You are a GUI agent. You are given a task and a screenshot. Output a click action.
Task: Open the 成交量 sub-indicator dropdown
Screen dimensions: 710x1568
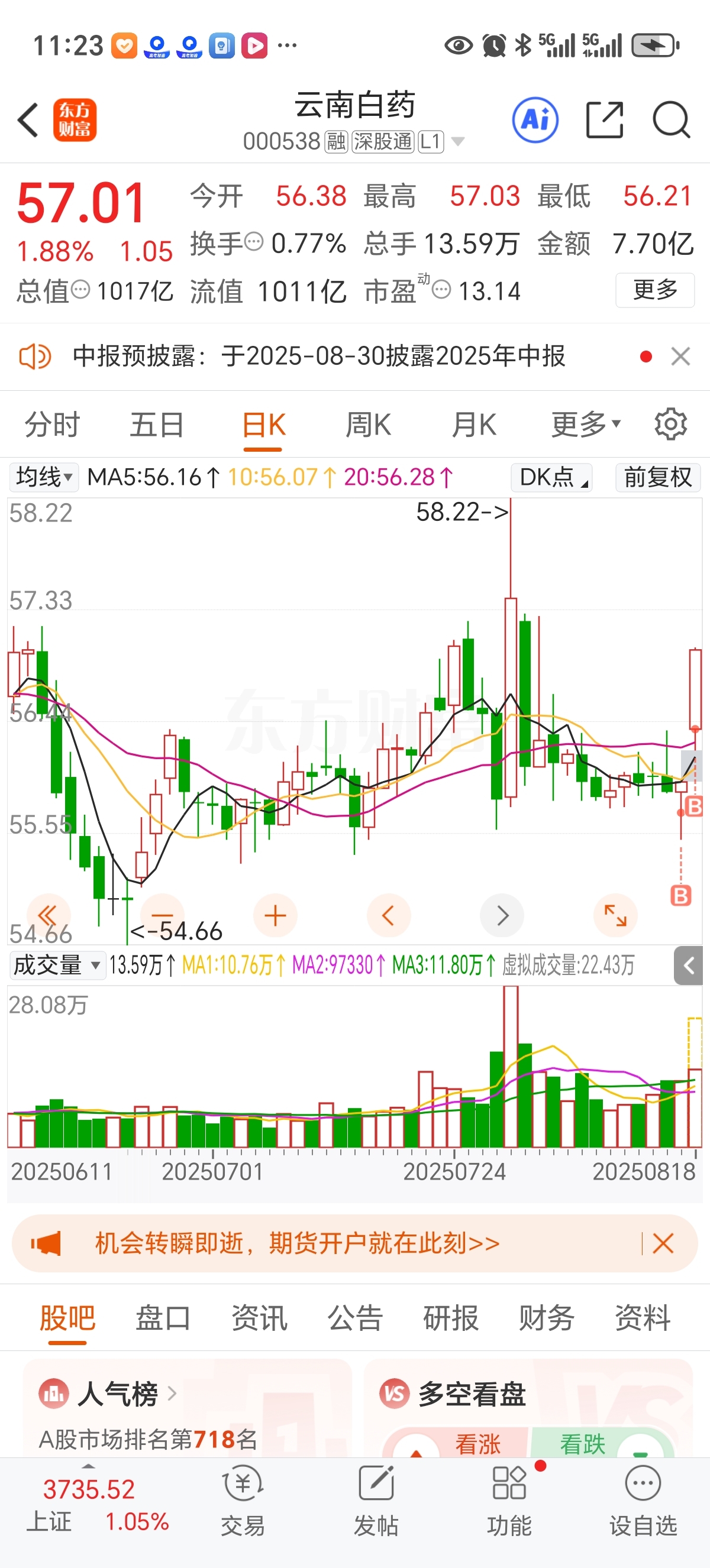(x=57, y=966)
